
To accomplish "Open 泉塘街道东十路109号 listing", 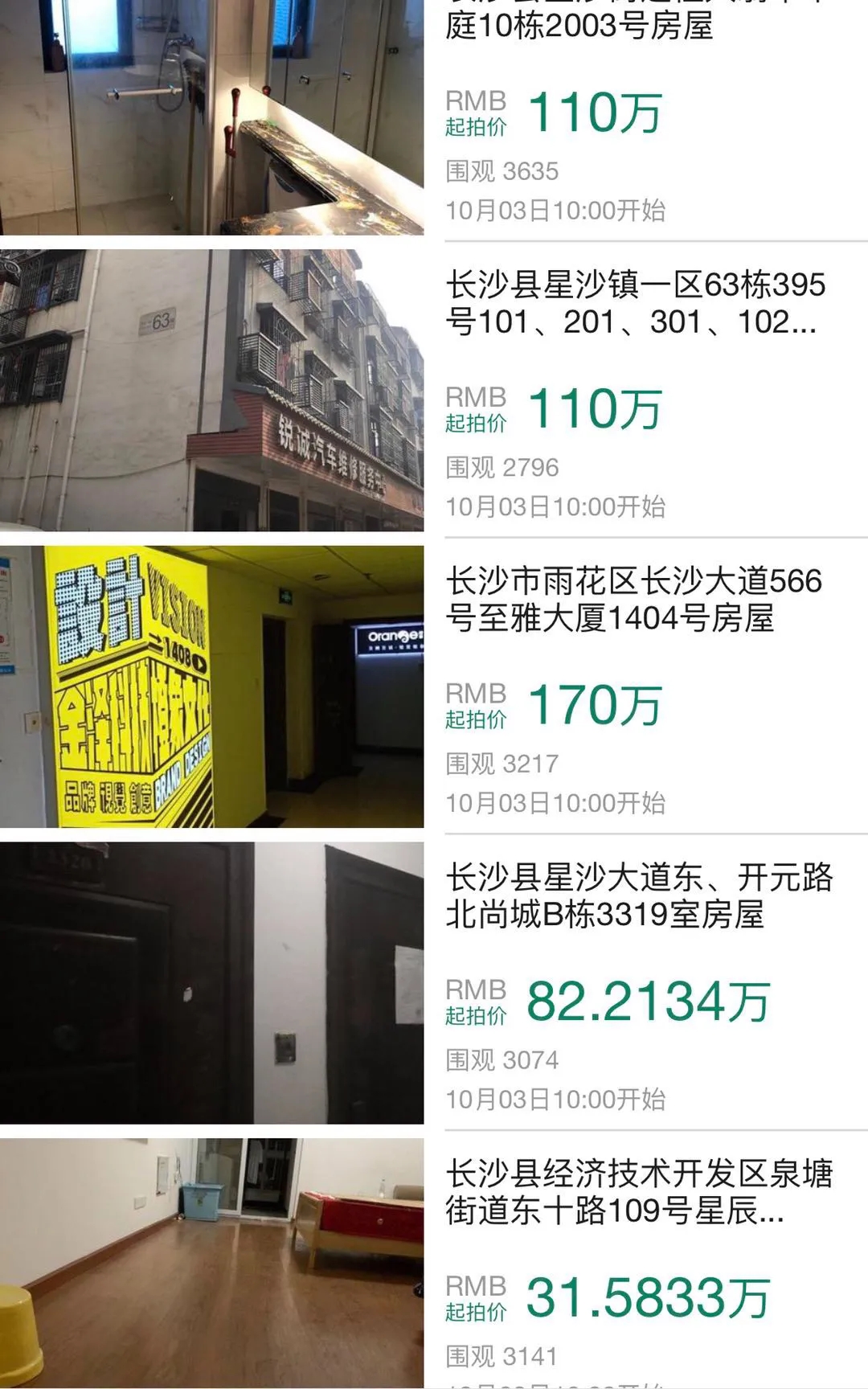I will click(x=639, y=1192).
